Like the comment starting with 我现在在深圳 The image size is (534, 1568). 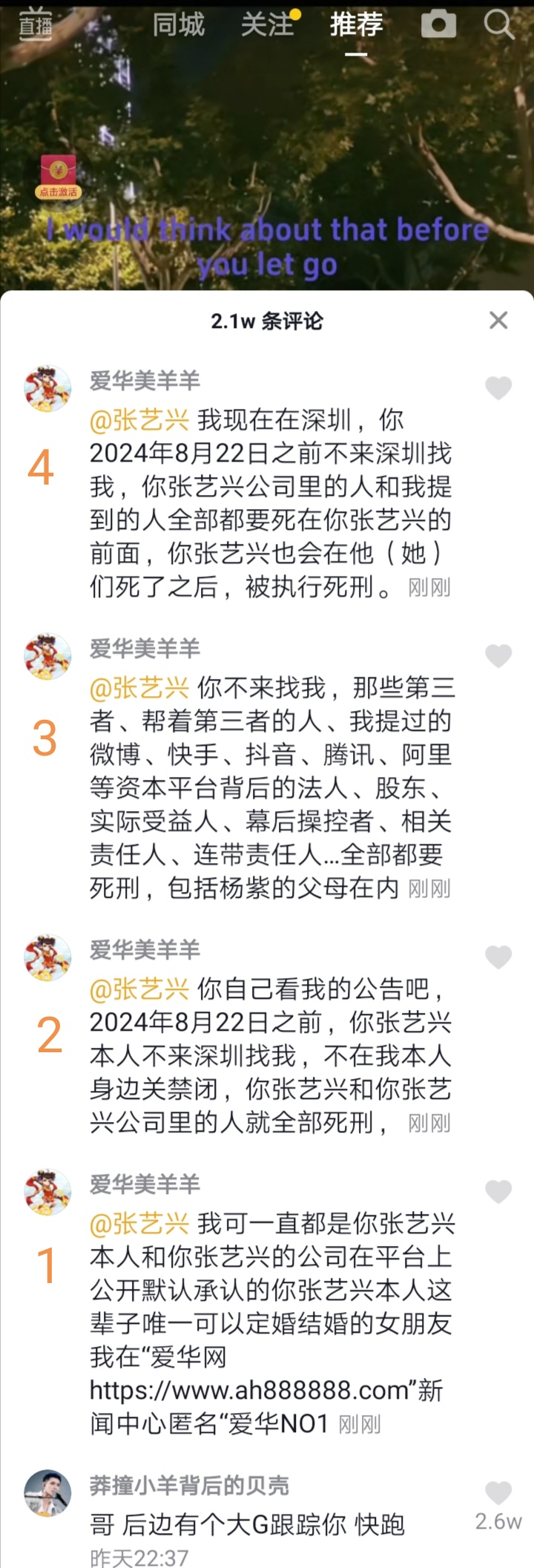tap(498, 387)
